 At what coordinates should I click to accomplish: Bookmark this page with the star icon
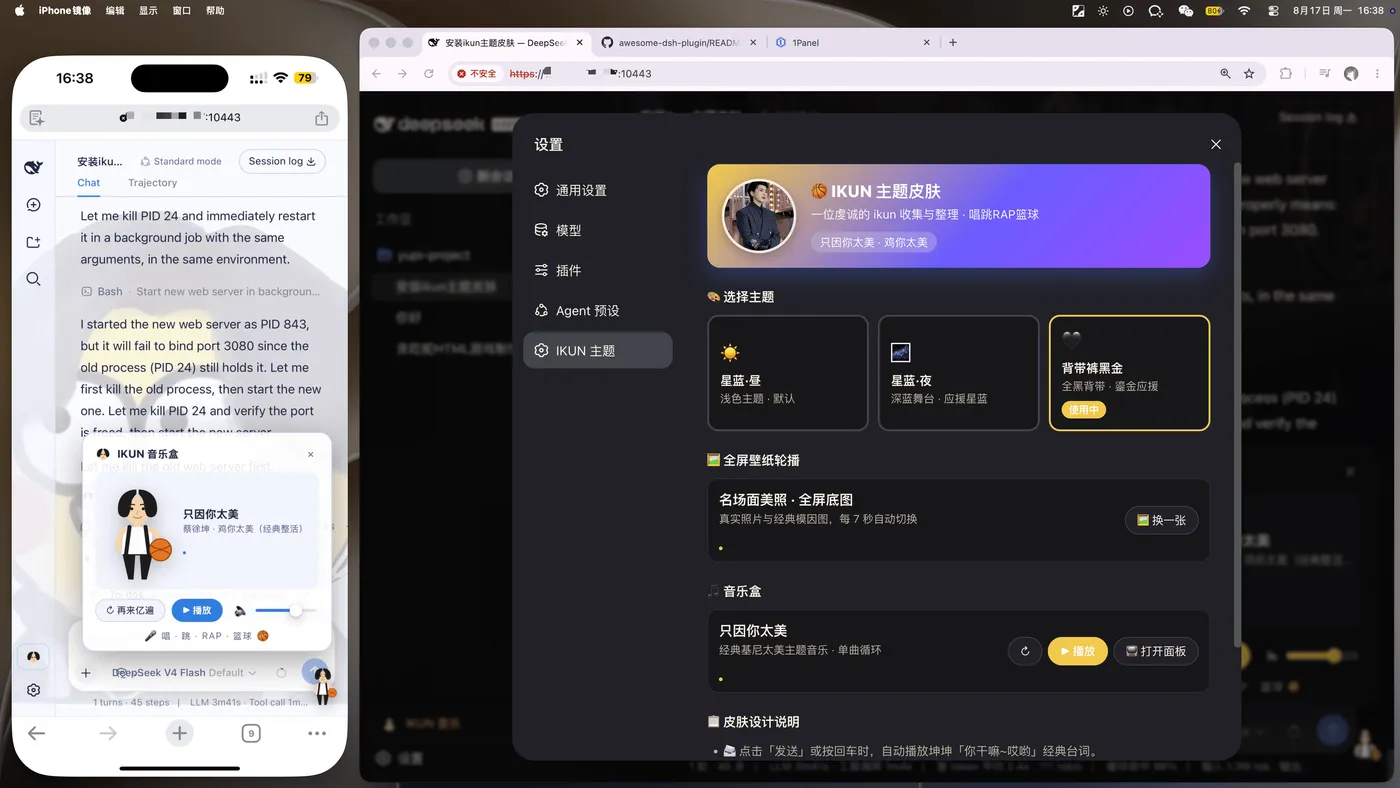pyautogui.click(x=1249, y=73)
